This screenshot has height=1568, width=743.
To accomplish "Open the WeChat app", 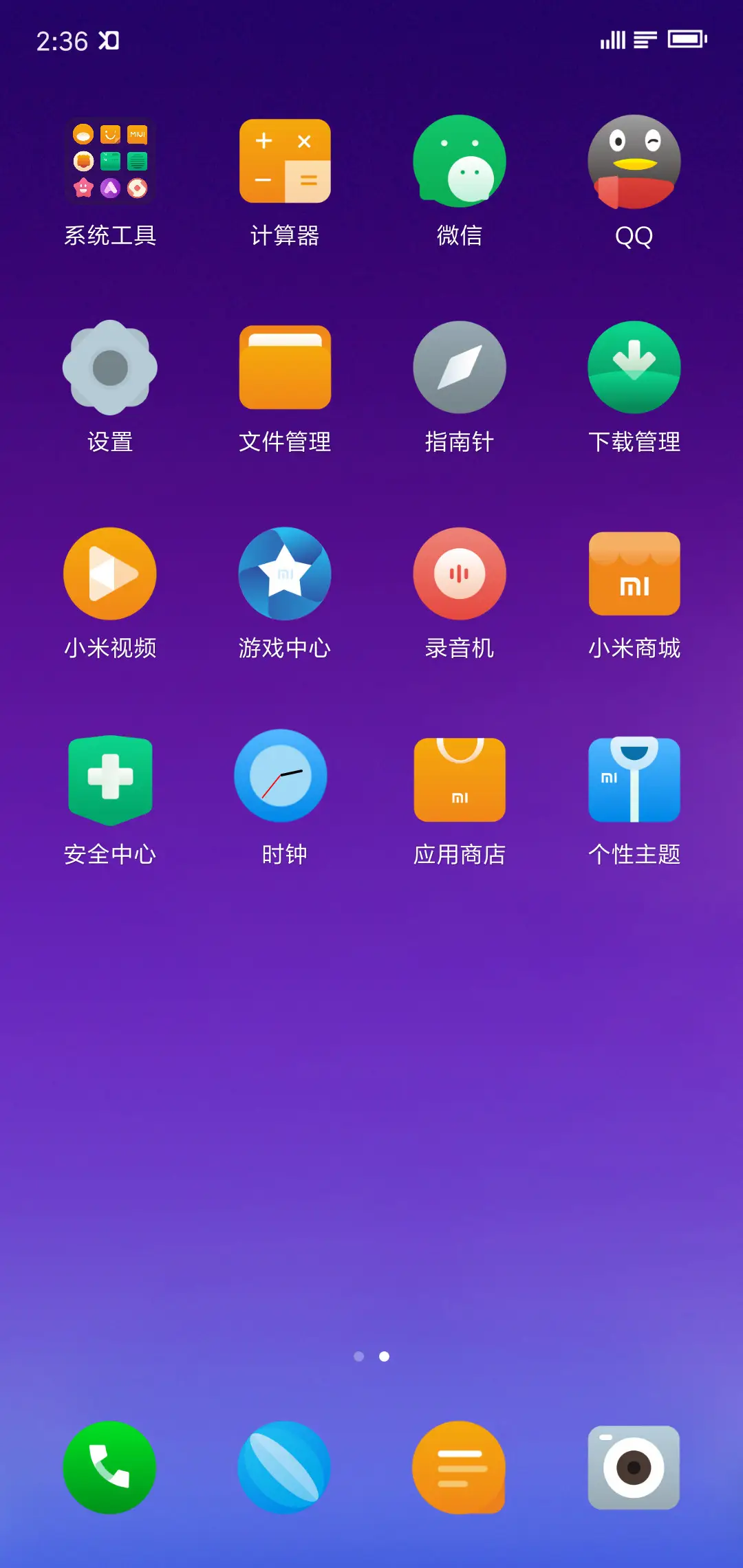I will coord(460,160).
